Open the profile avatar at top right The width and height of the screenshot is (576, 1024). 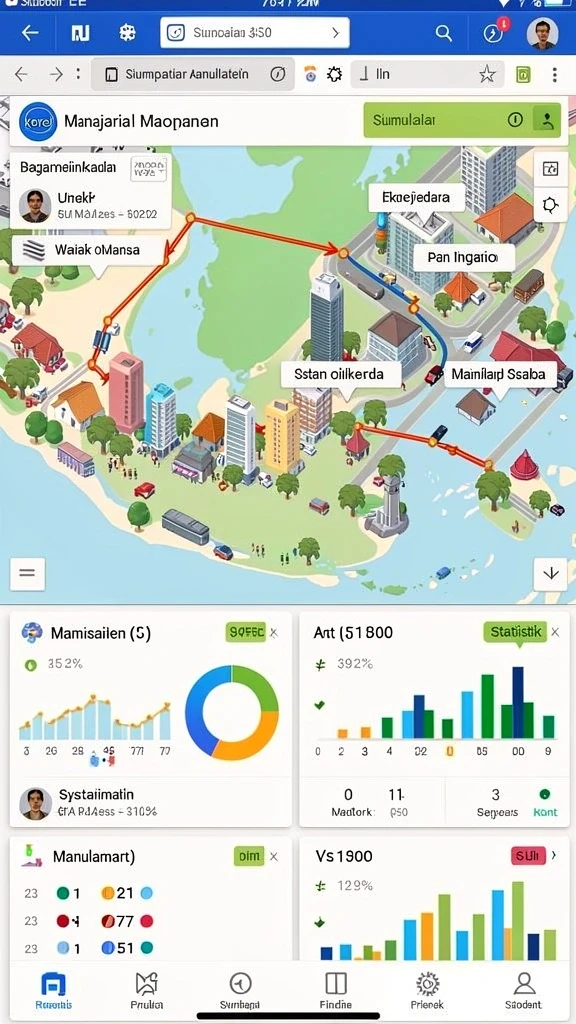(542, 33)
